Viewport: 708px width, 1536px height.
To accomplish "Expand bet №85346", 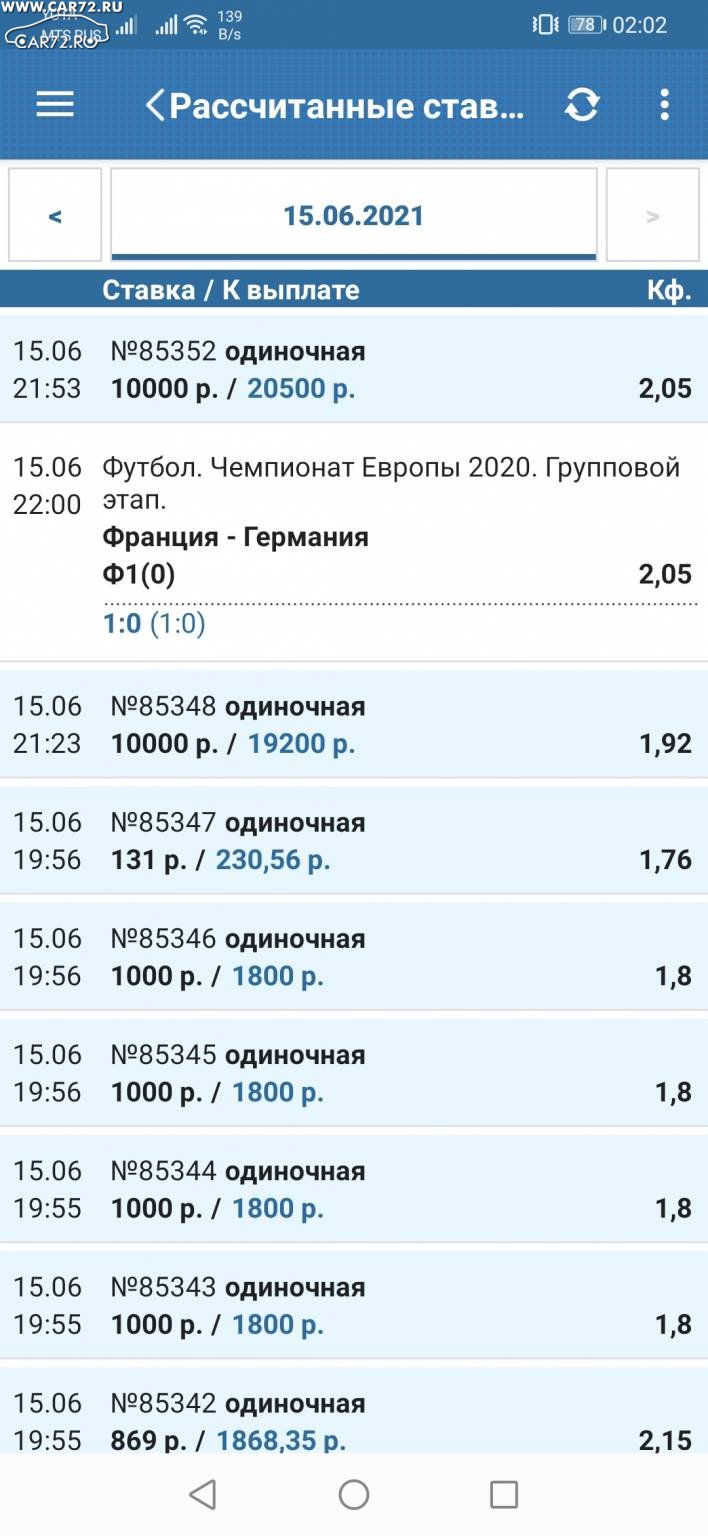I will pos(354,956).
